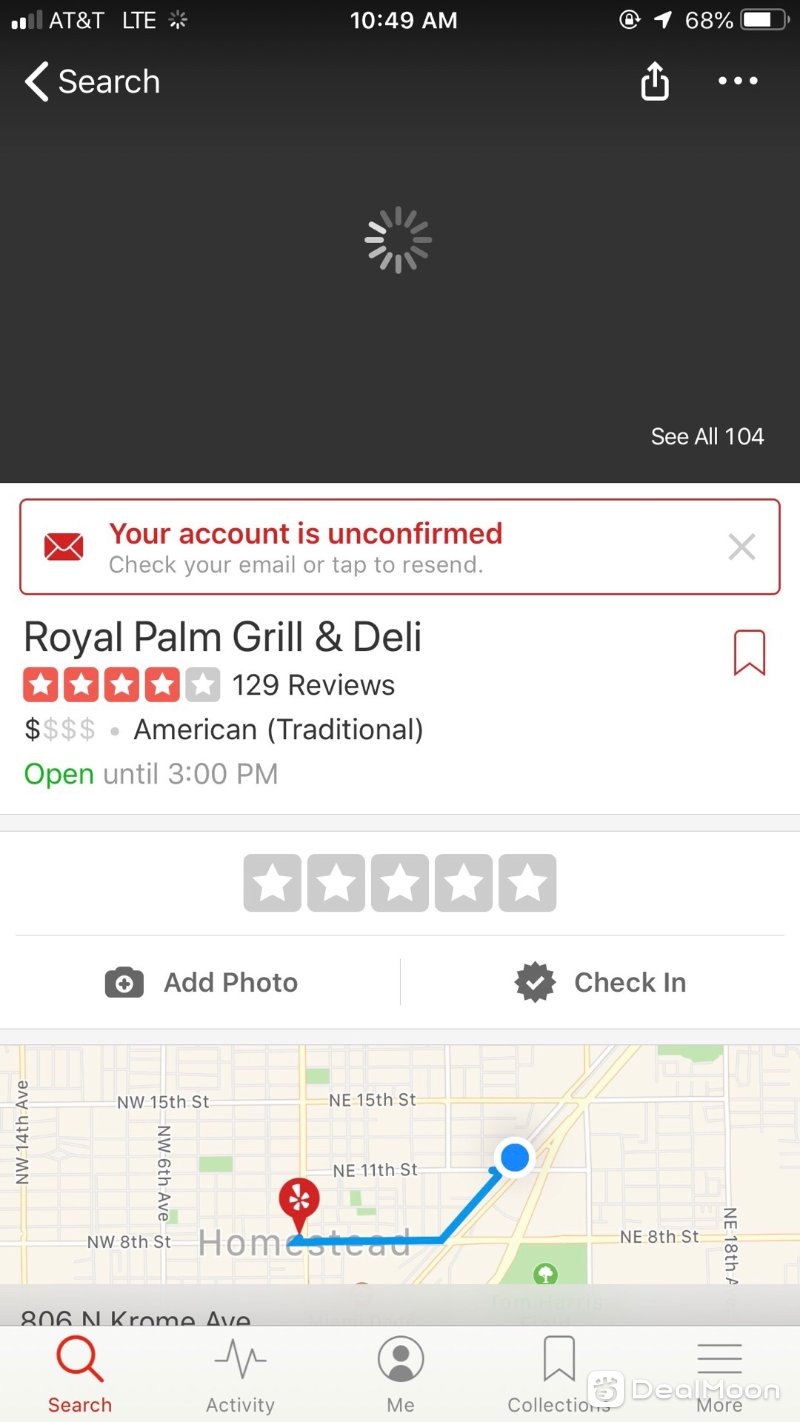Switch to the Activity tab
The width and height of the screenshot is (800, 1422).
tap(240, 1377)
